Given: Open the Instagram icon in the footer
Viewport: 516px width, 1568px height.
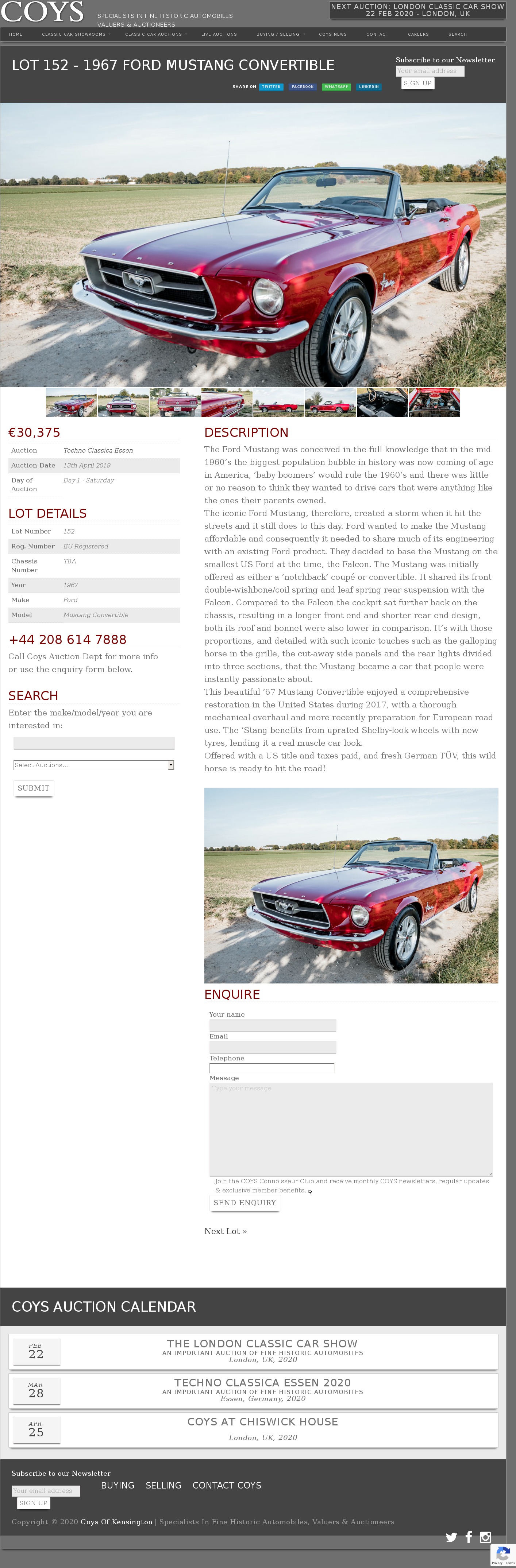Looking at the screenshot, I should [x=486, y=1537].
